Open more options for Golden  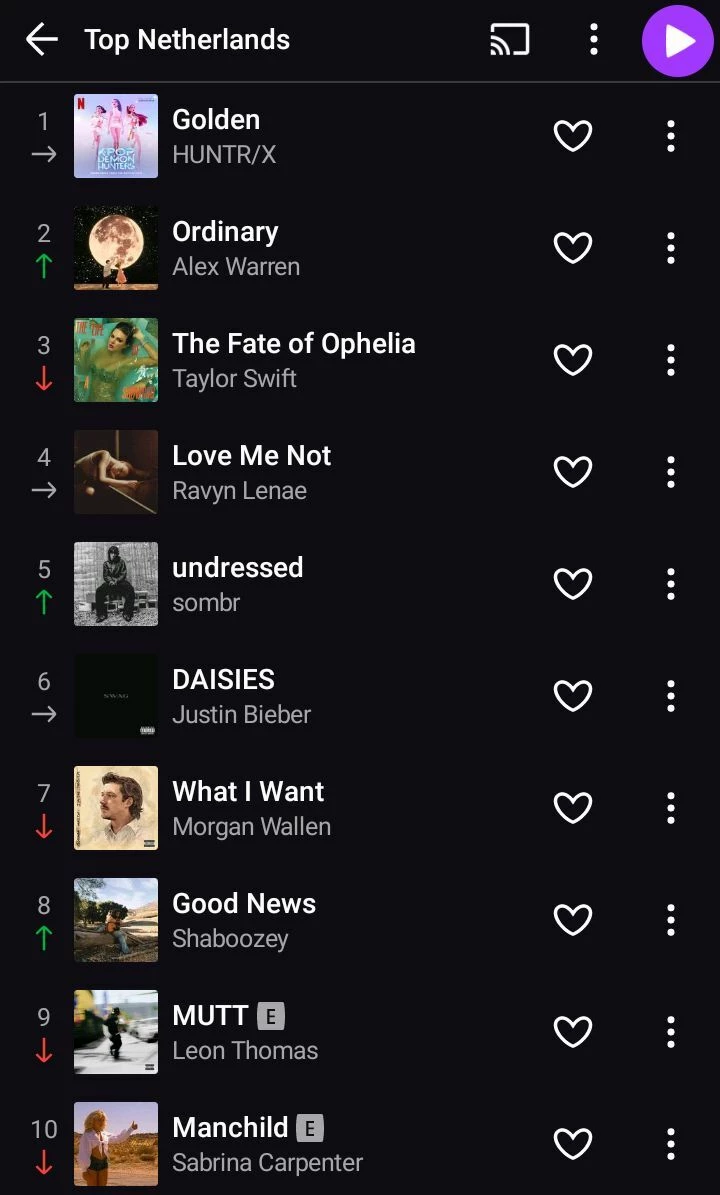tap(671, 136)
